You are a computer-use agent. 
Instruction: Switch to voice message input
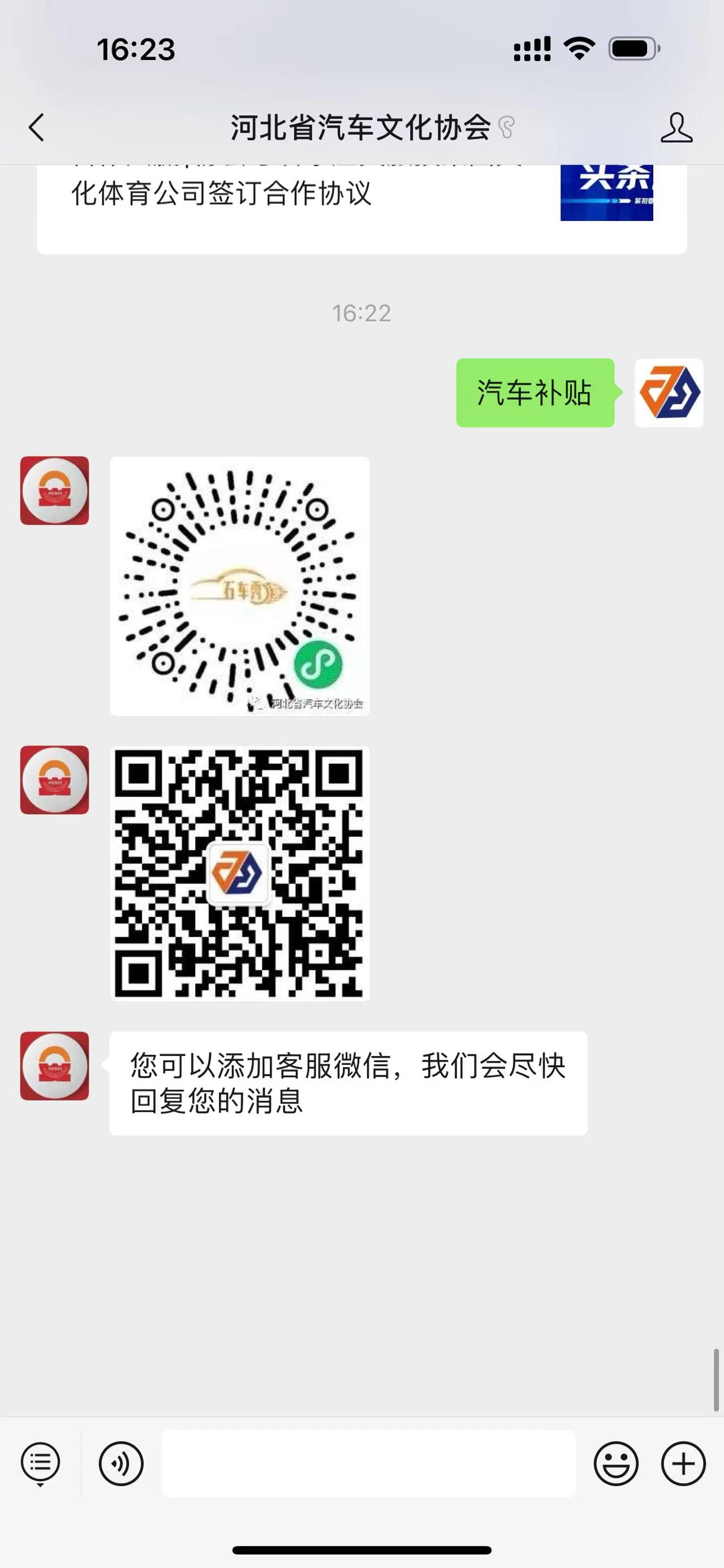(x=121, y=1463)
